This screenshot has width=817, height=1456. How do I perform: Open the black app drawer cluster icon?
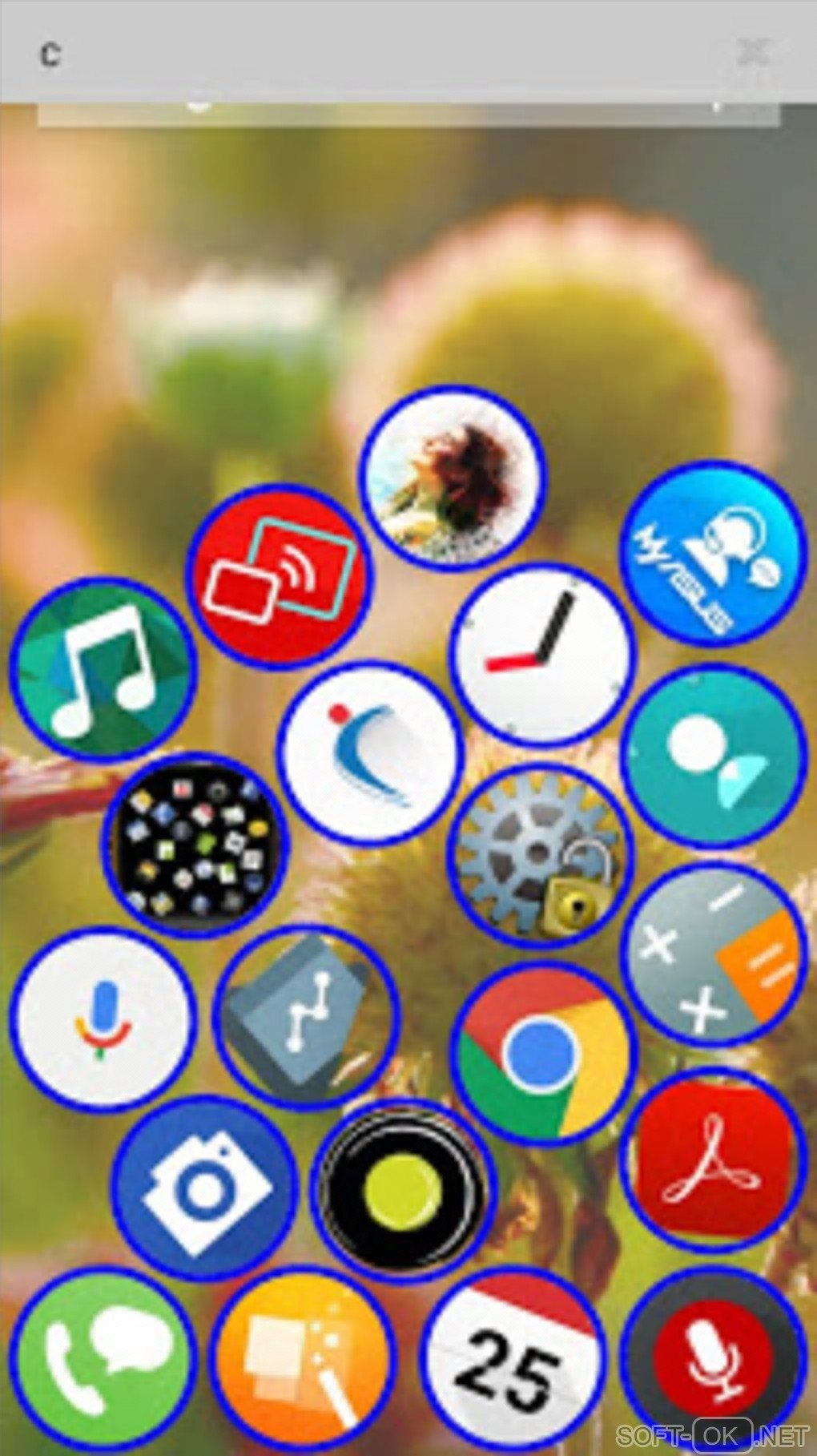tap(195, 846)
